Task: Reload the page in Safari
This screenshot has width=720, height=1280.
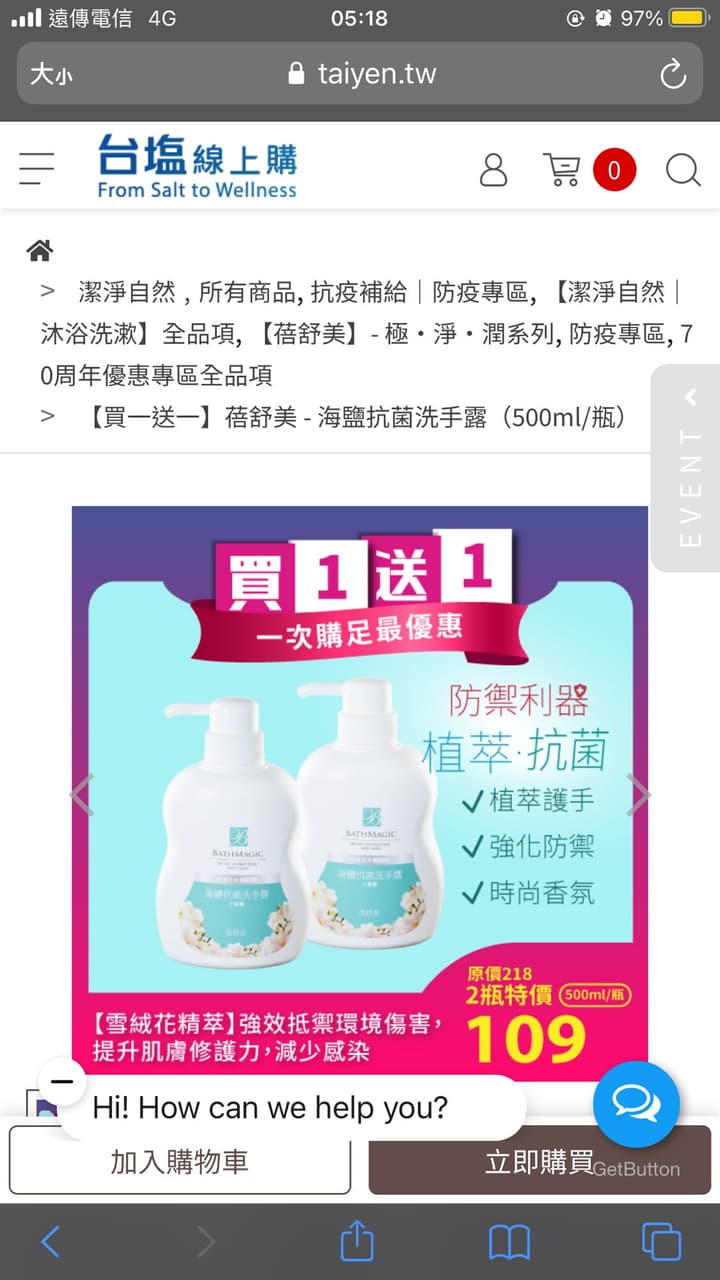Action: (673, 73)
